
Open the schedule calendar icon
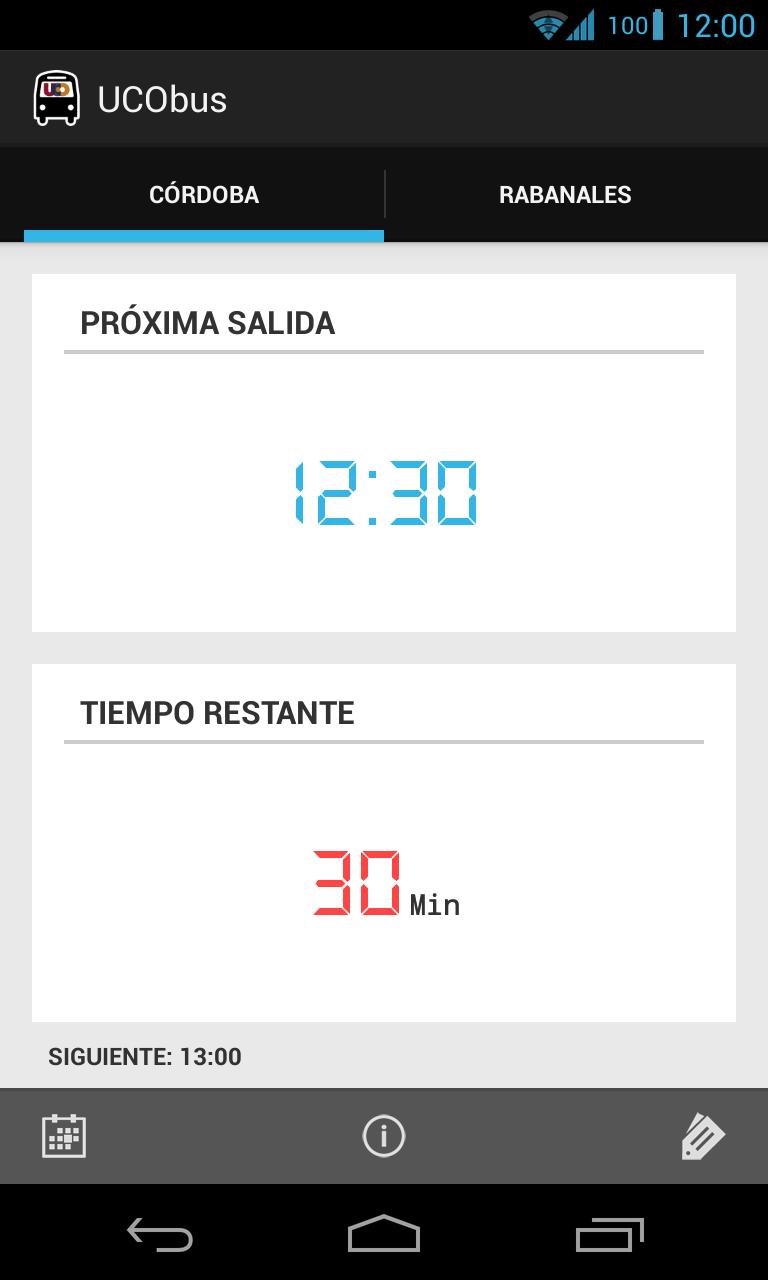[64, 1136]
